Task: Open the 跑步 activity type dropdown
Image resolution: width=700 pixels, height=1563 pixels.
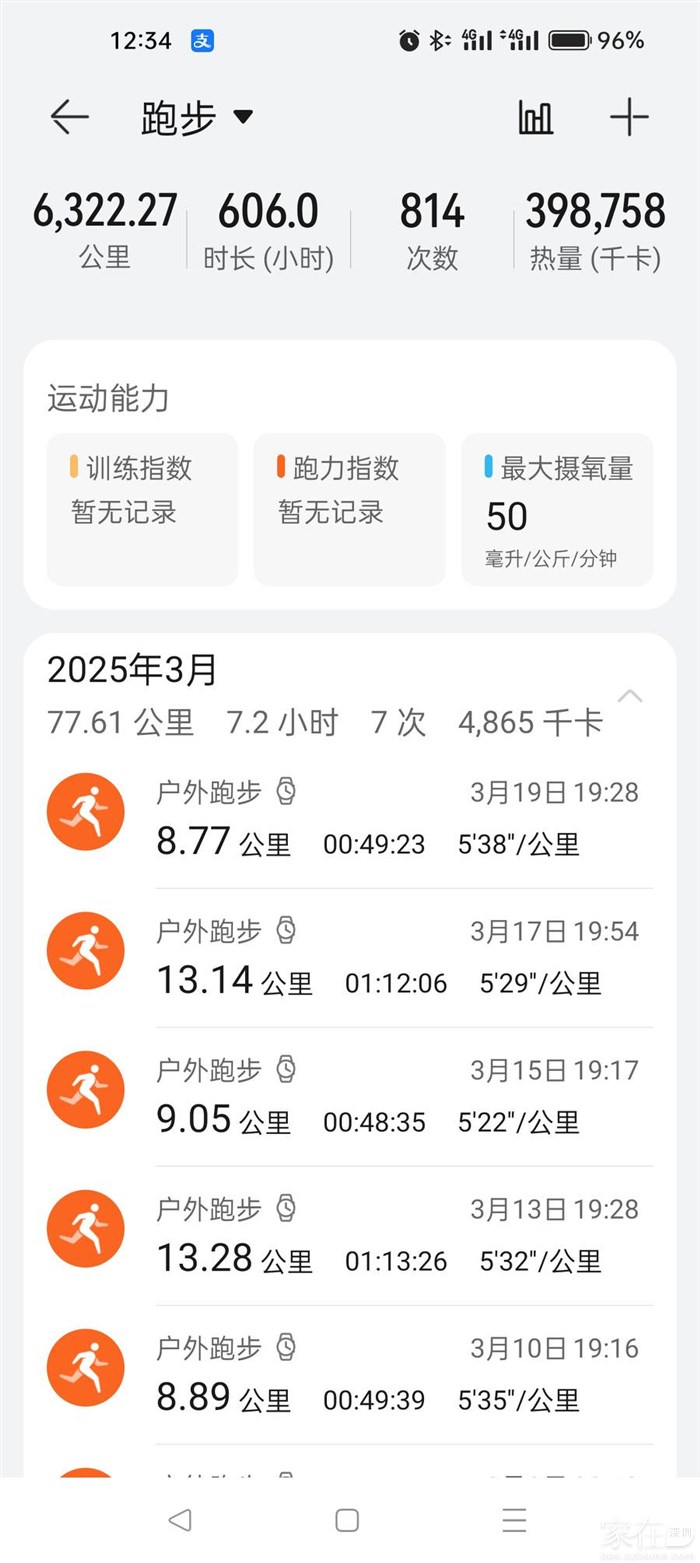Action: [197, 117]
